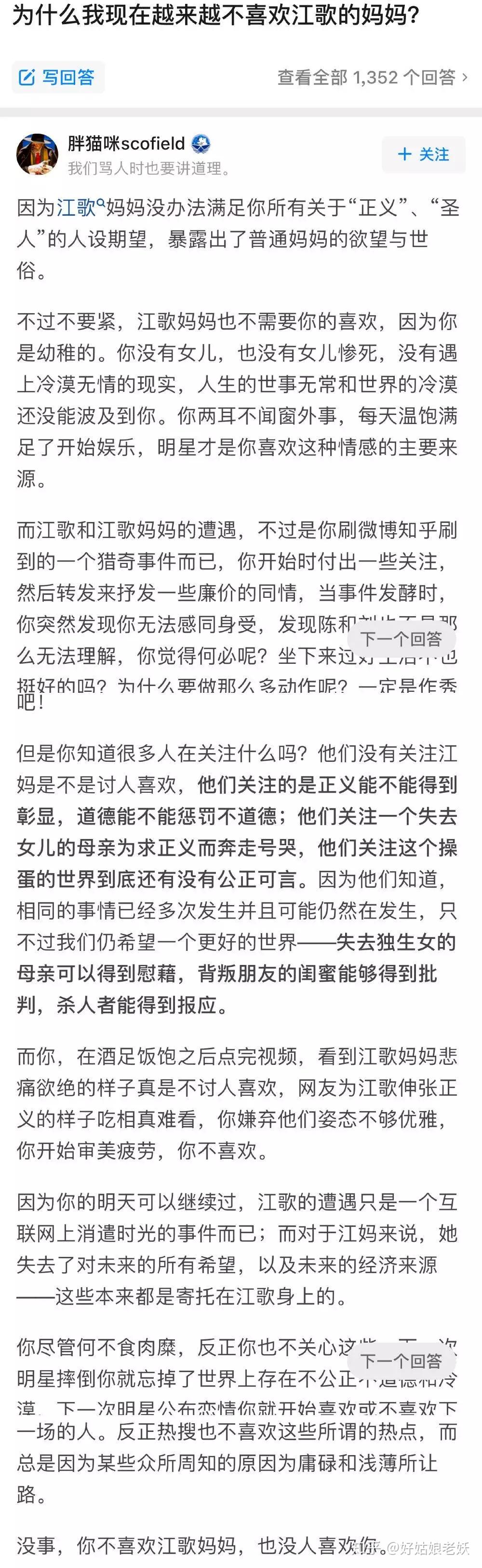Follow 胖猫咪scofield with 关注 button
The height and width of the screenshot is (1568, 482).
424,154
